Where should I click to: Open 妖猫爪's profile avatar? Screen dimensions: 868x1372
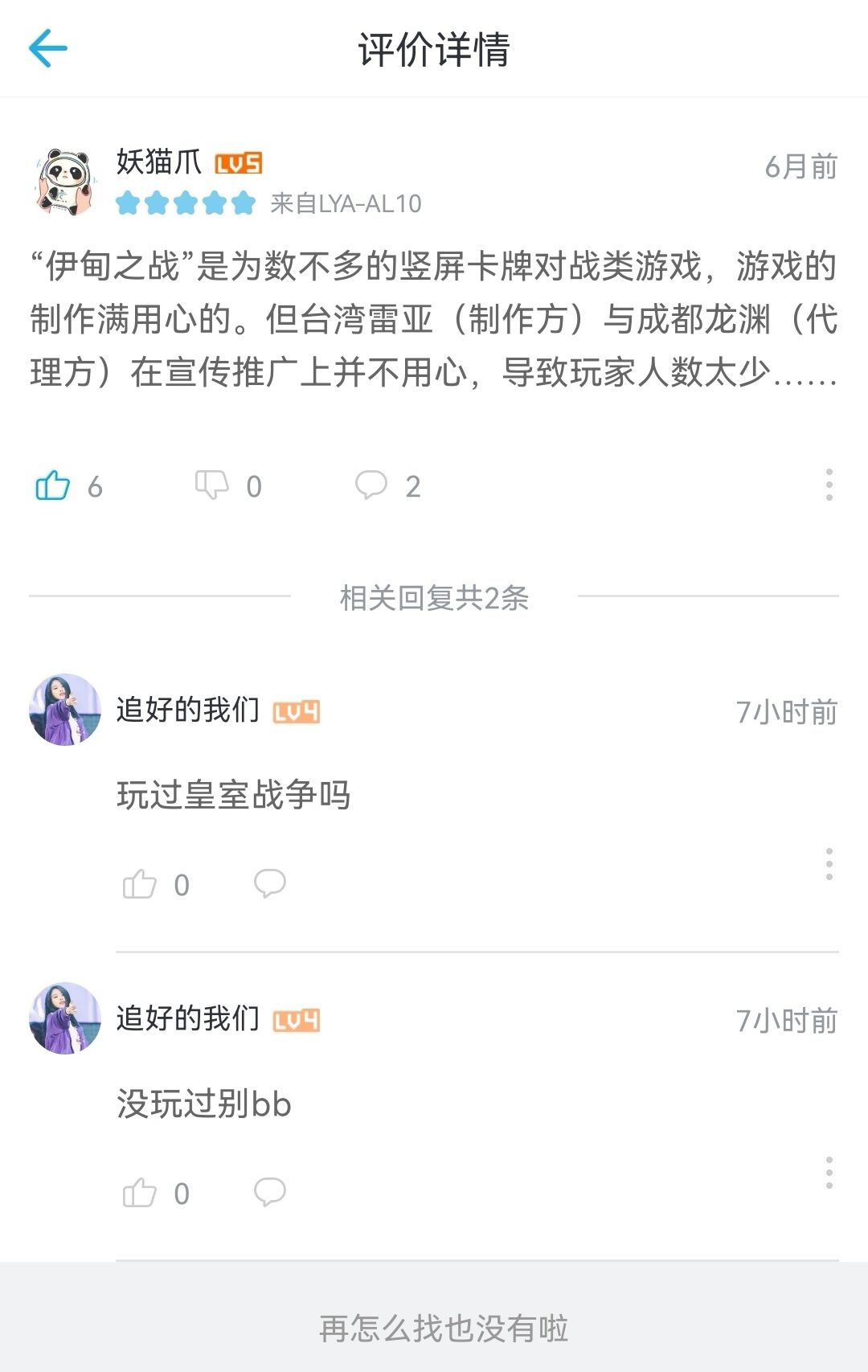coord(65,182)
